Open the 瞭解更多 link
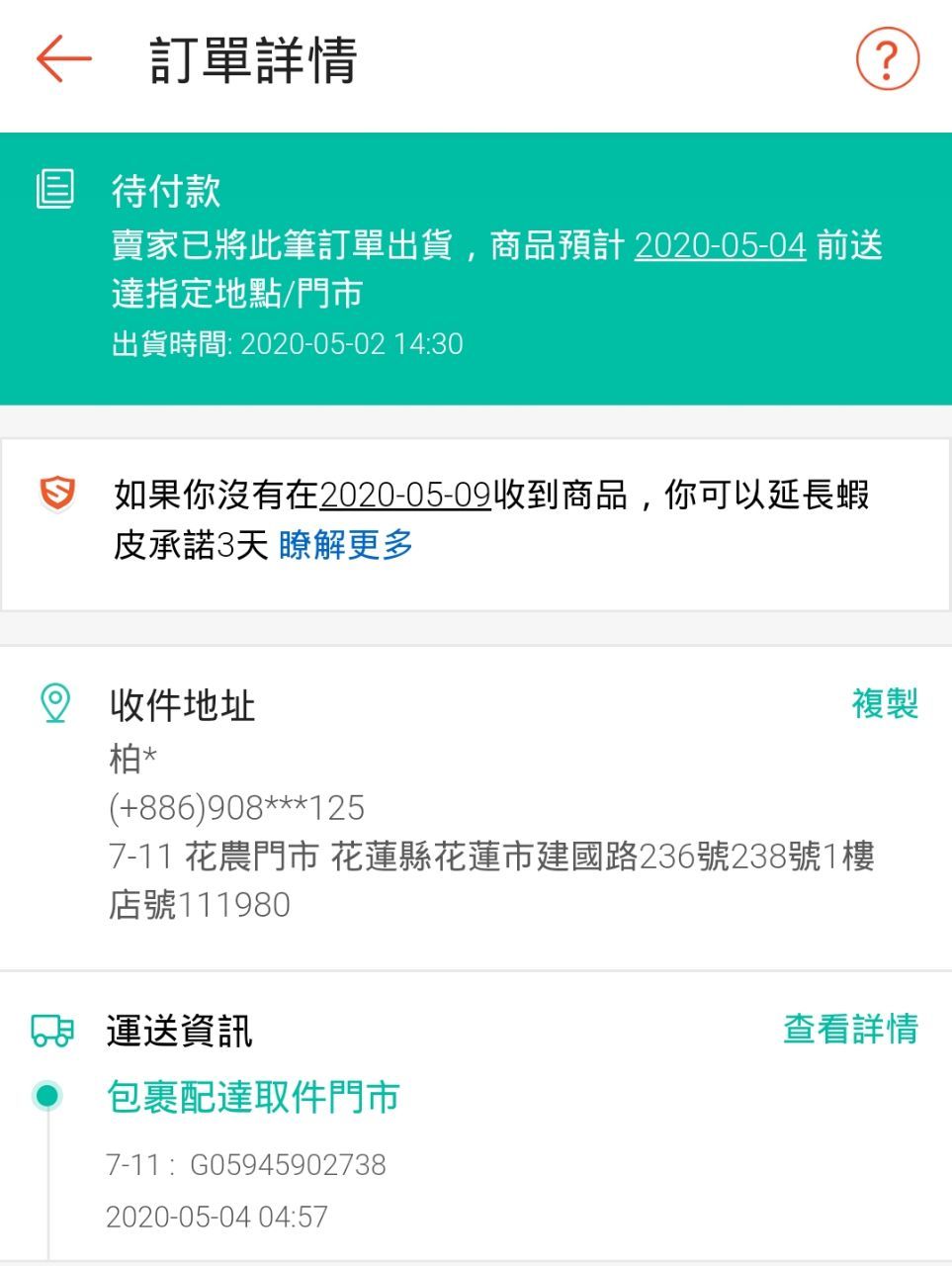952x1266 pixels. click(x=346, y=544)
